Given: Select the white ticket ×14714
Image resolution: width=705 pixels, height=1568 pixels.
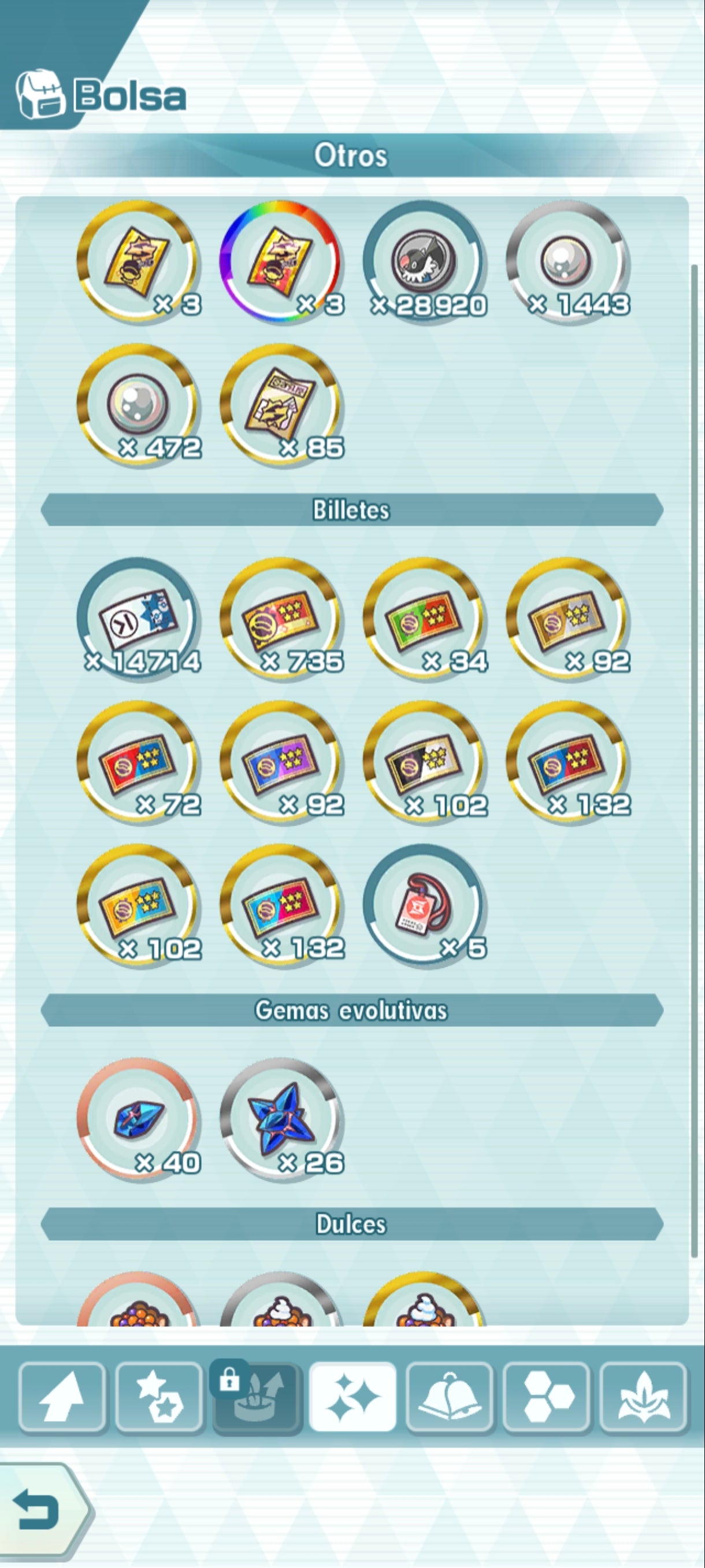Looking at the screenshot, I should pos(138,620).
